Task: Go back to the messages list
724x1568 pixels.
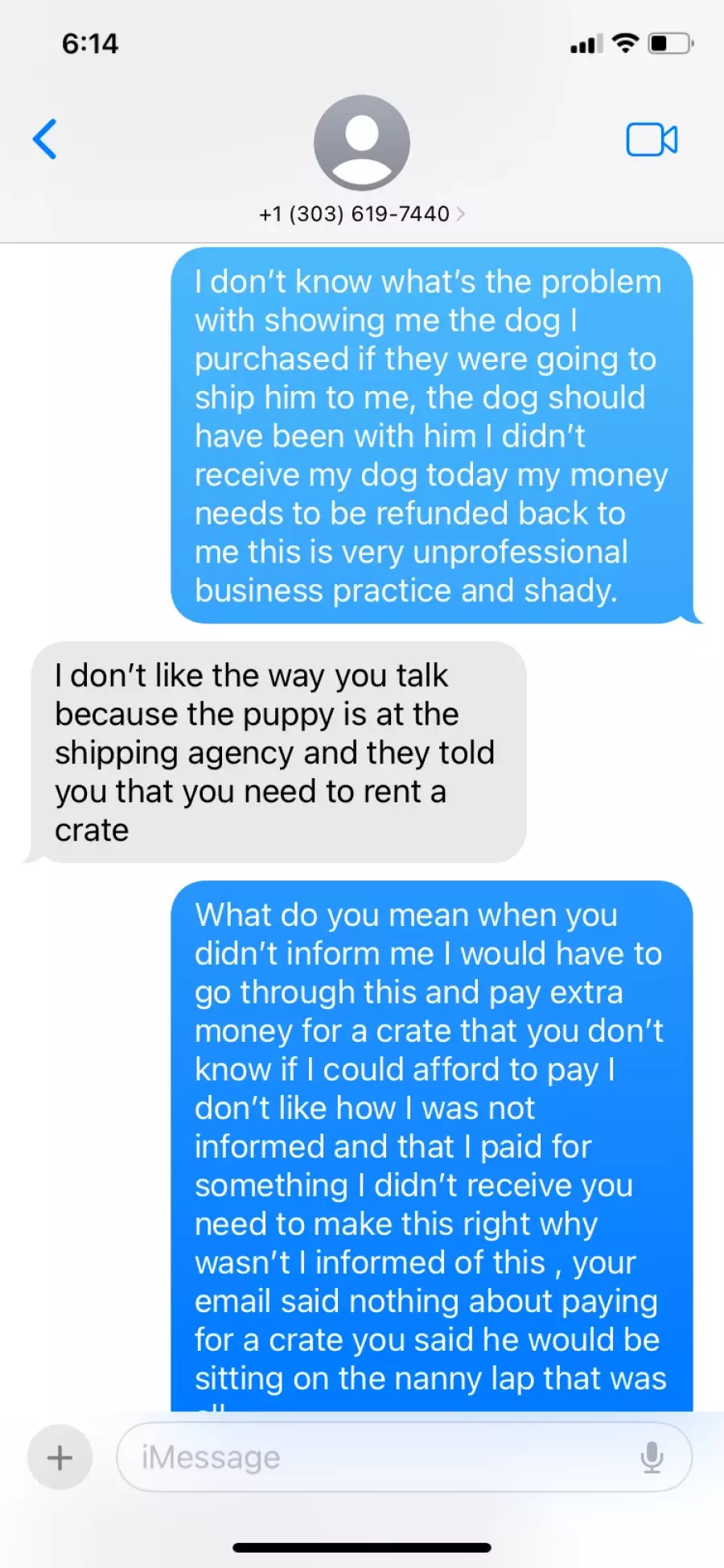Action: (x=45, y=139)
